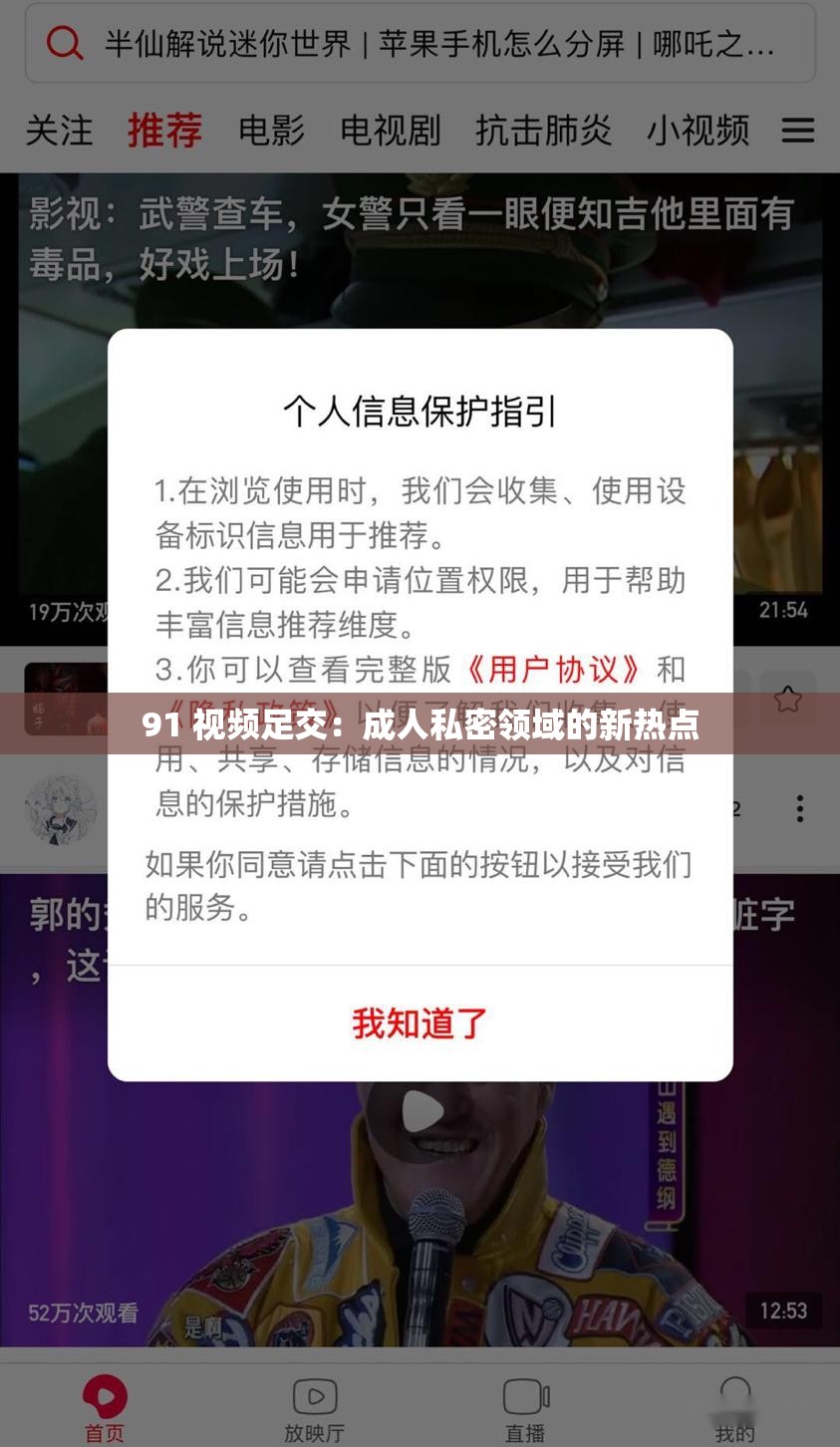840x1447 pixels.
Task: Open the three-dot more options icon
Action: click(x=798, y=809)
